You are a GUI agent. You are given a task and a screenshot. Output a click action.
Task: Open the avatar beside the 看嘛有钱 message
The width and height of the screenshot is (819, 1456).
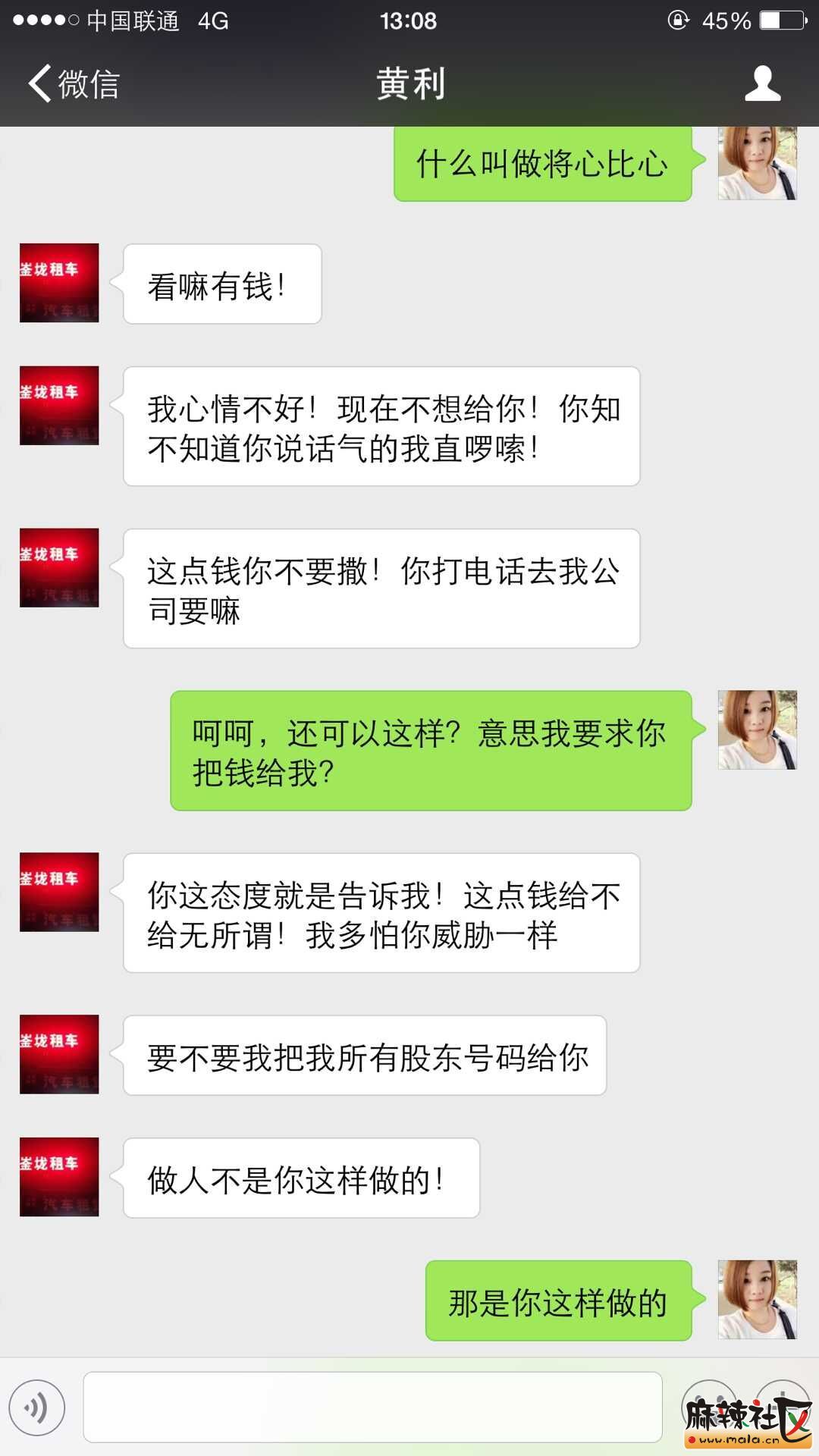59,283
